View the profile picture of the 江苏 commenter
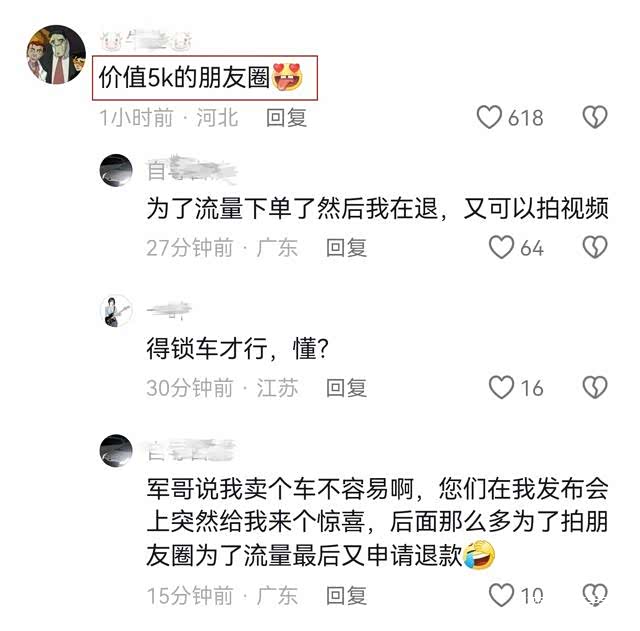 click(117, 312)
